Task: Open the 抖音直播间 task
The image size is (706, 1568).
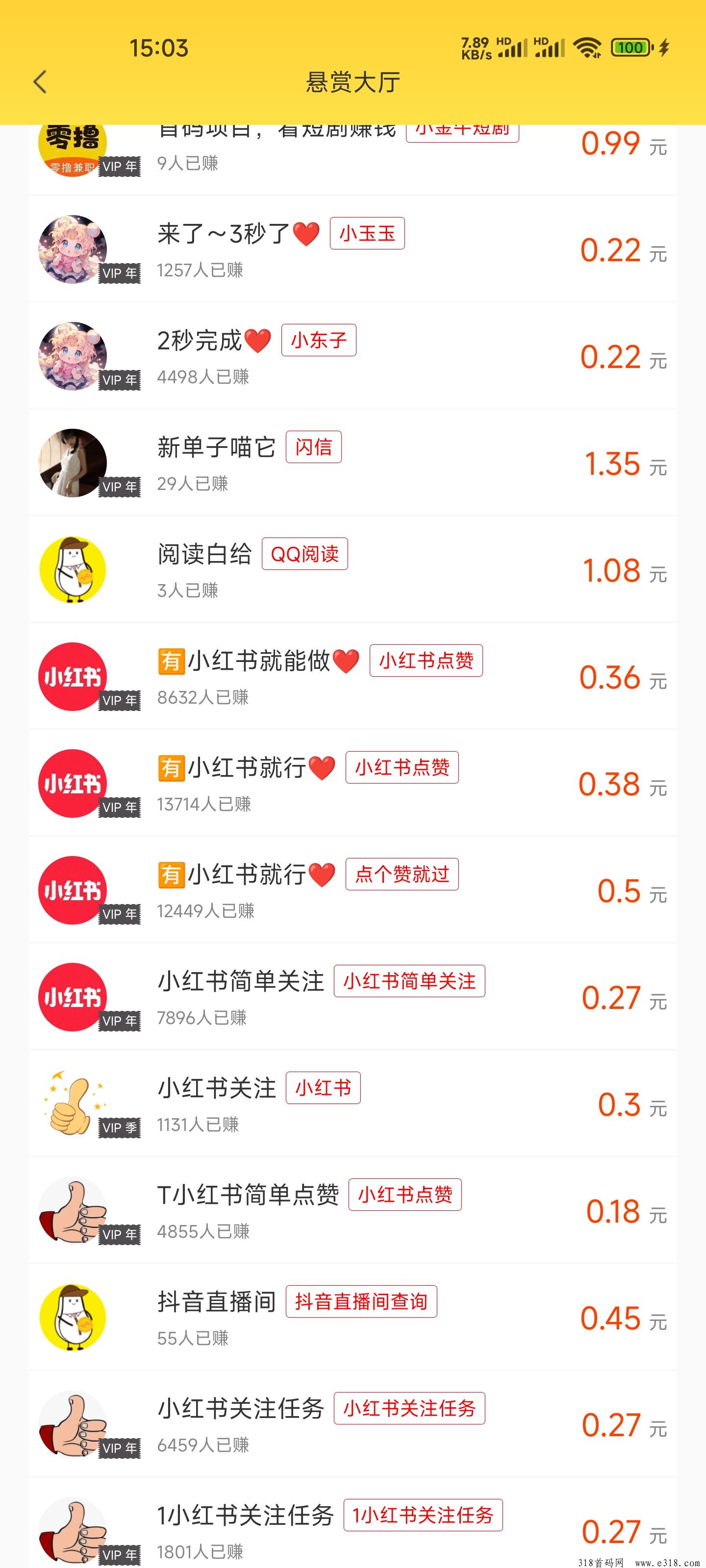Action: [x=353, y=1317]
